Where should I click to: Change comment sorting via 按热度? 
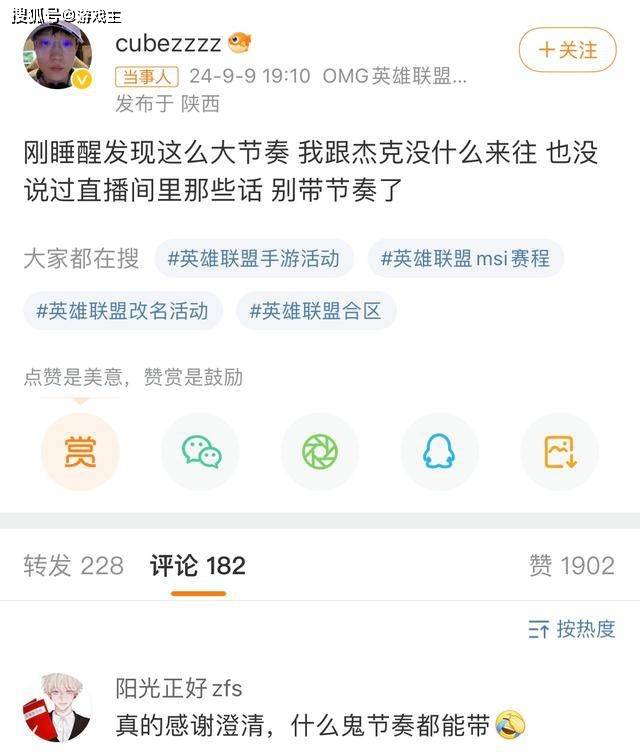[572, 629]
